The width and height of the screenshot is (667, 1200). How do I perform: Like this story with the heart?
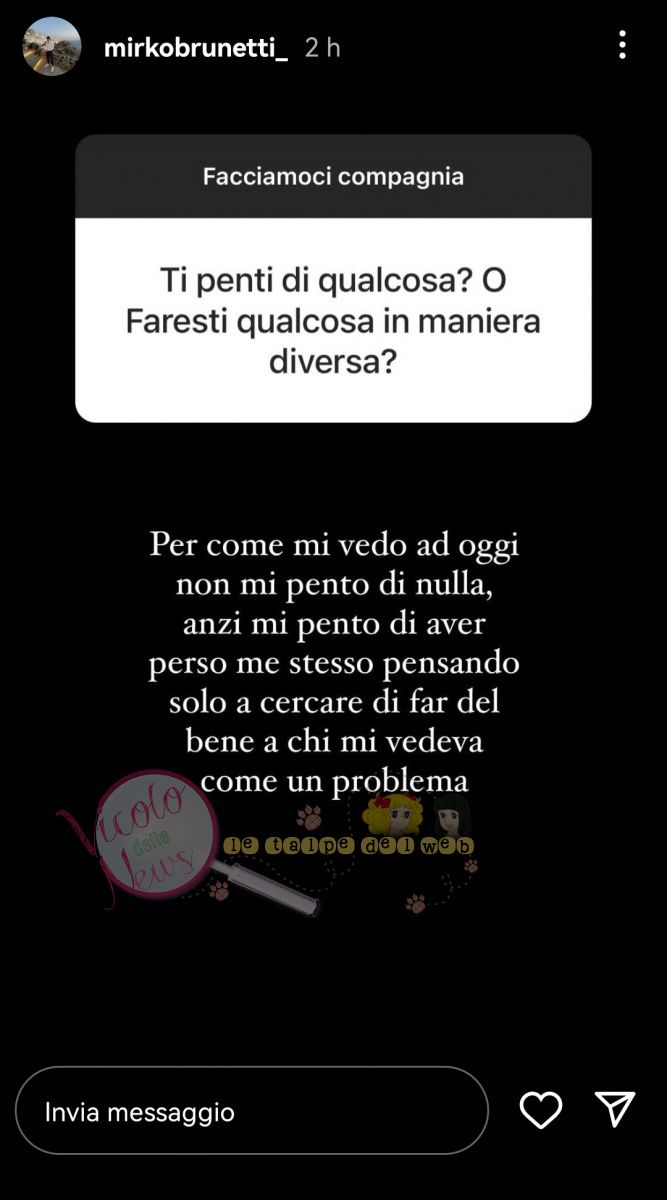click(x=541, y=1110)
